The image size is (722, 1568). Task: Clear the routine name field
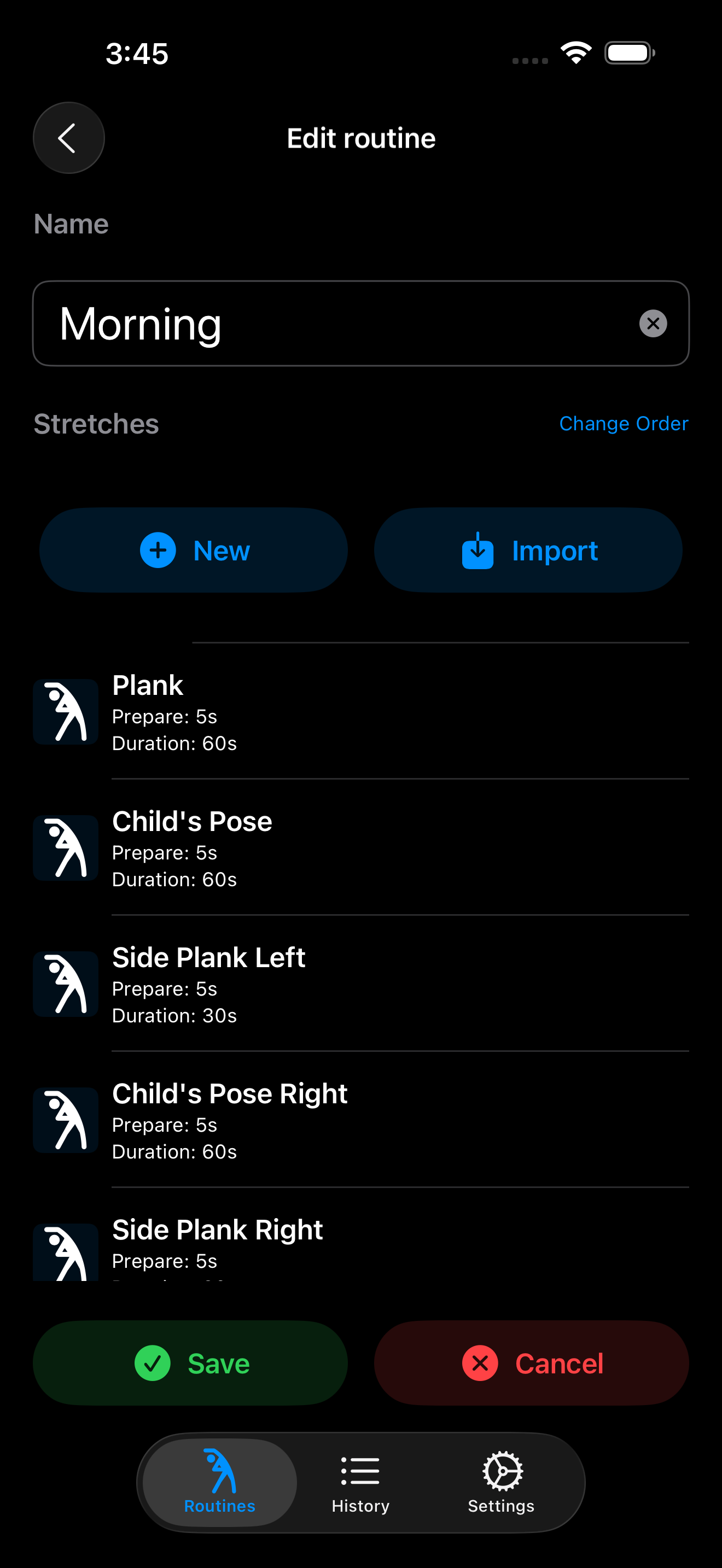pyautogui.click(x=653, y=324)
